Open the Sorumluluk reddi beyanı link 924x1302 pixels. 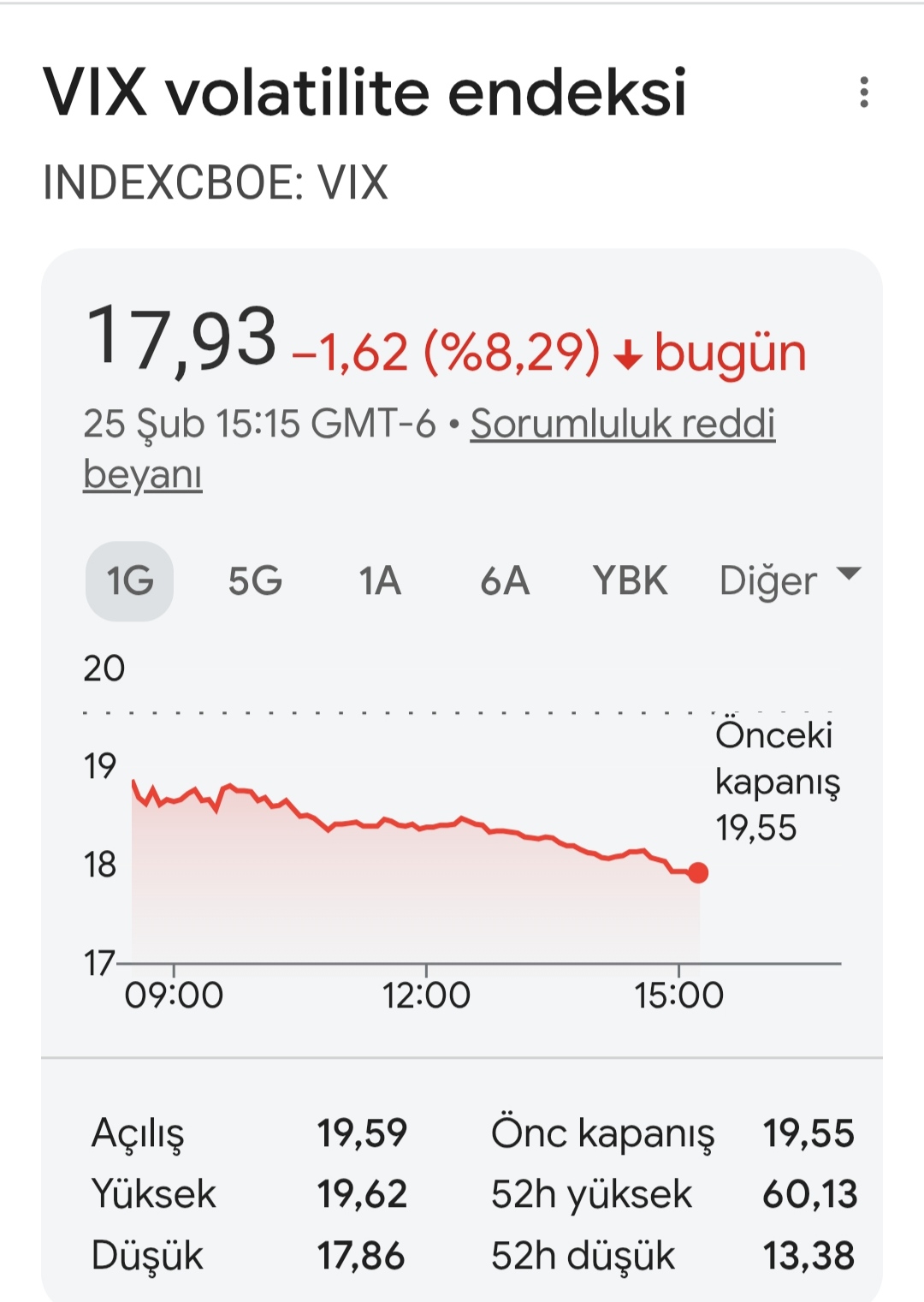click(x=622, y=424)
